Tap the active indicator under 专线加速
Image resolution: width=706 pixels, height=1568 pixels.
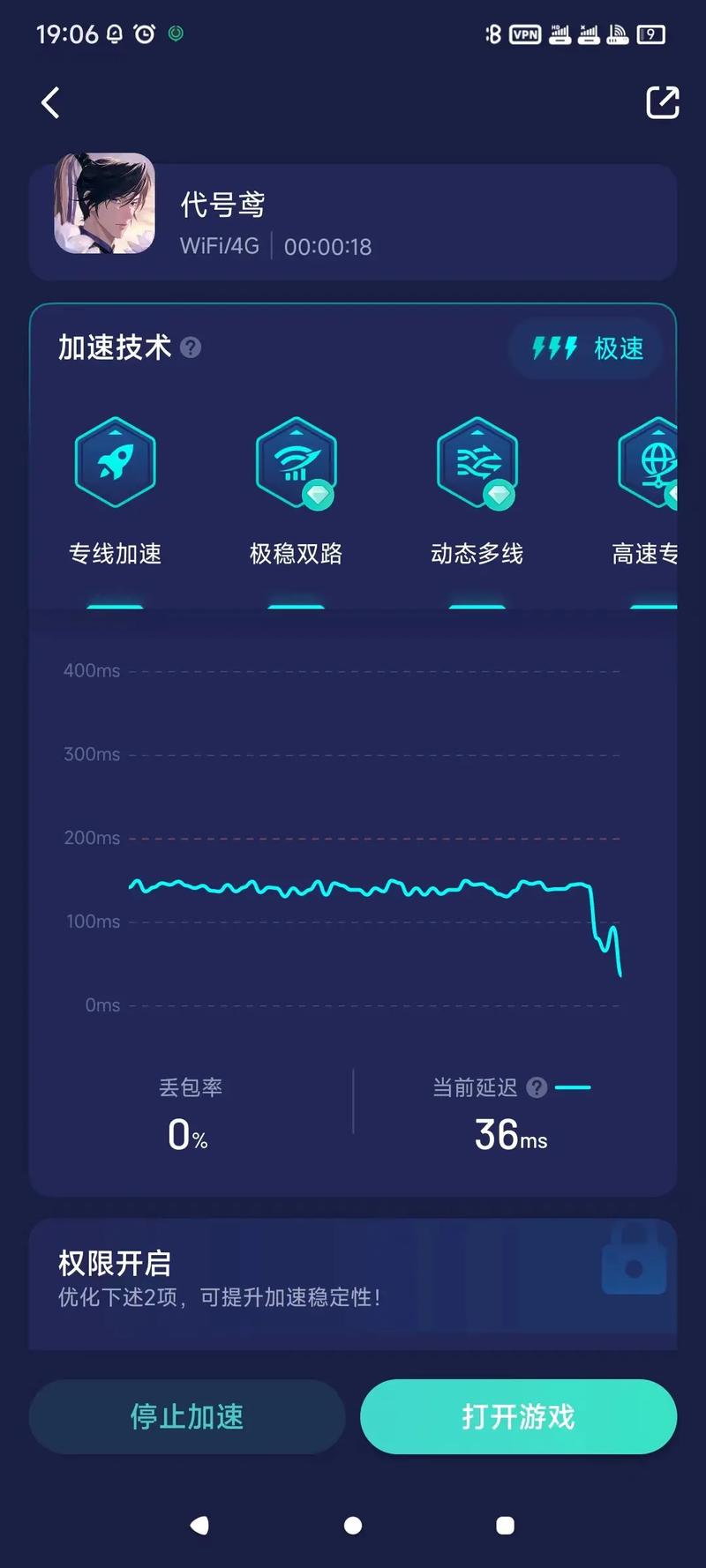(115, 606)
